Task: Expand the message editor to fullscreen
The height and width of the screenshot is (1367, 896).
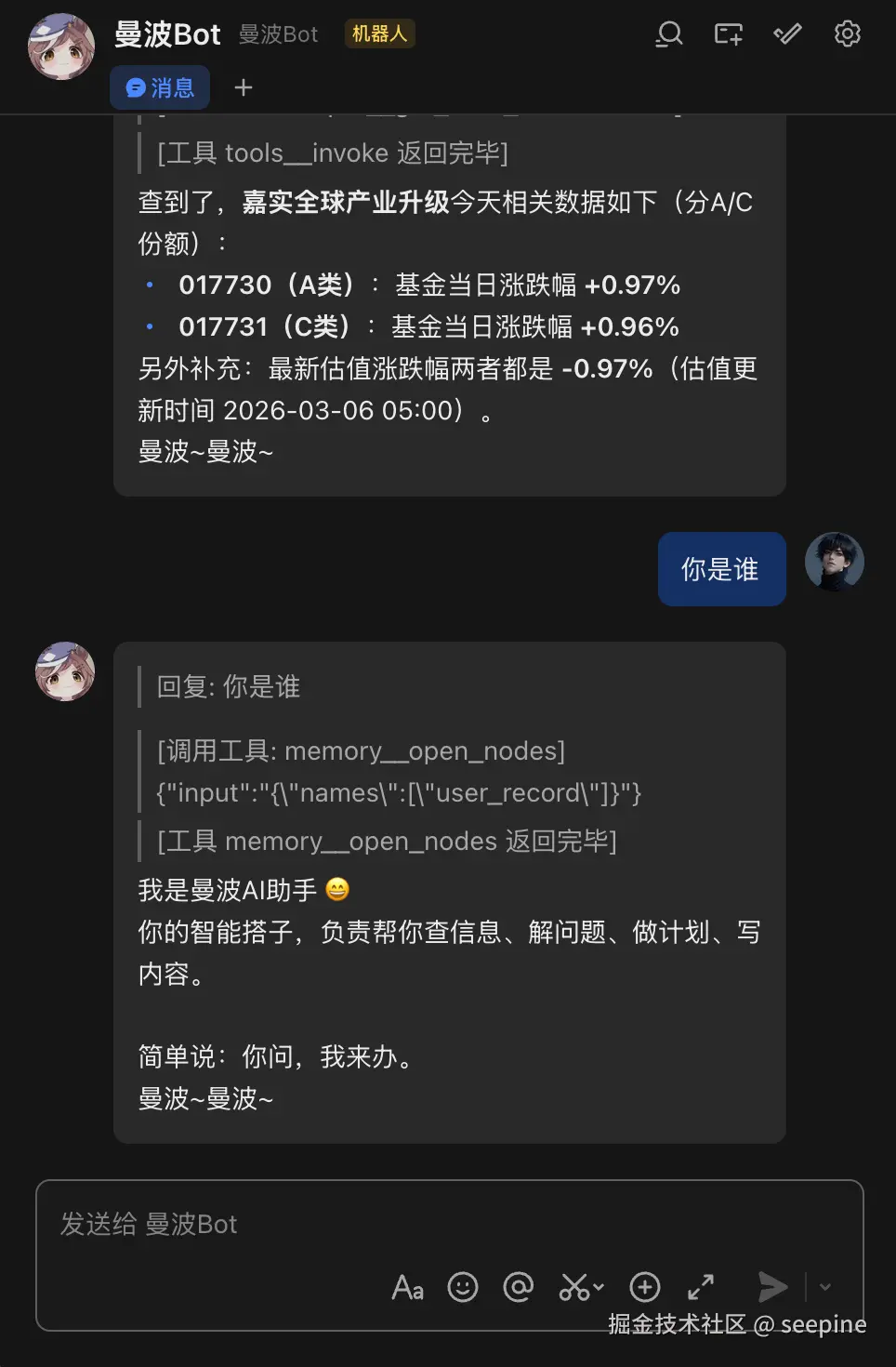Action: click(700, 1287)
